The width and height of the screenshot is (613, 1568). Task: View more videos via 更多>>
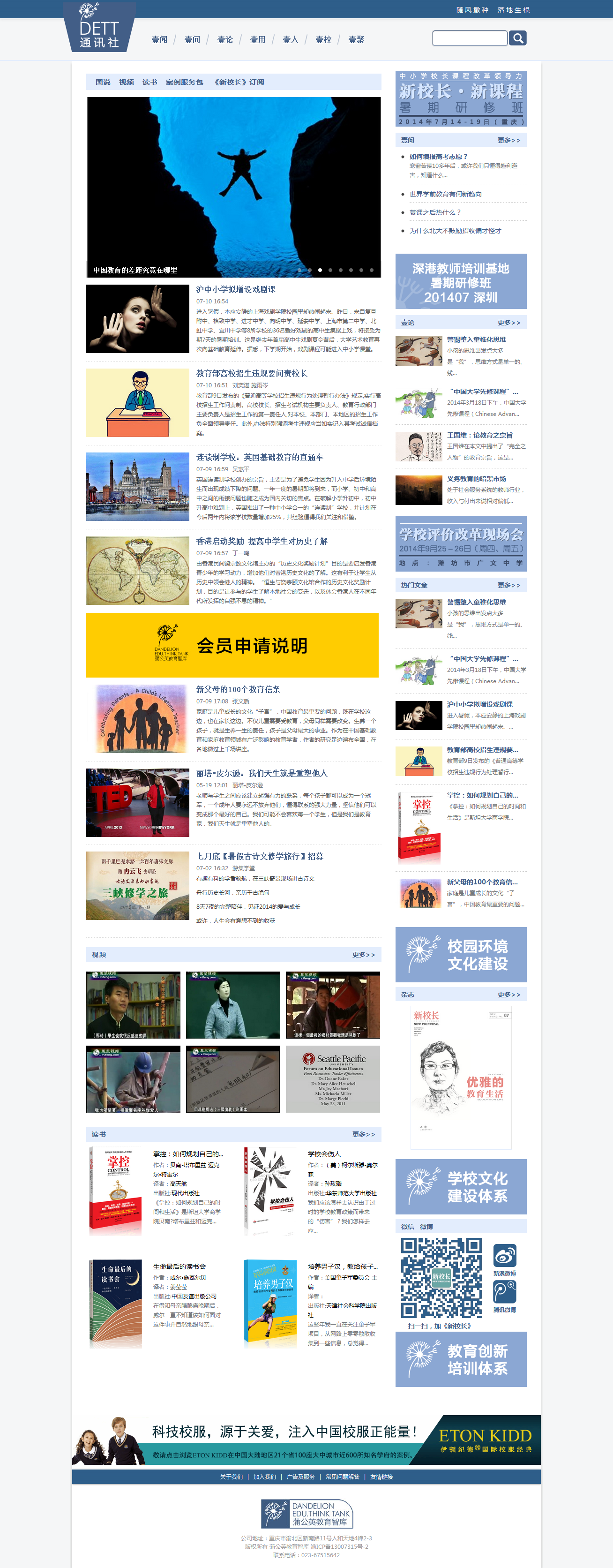click(363, 954)
